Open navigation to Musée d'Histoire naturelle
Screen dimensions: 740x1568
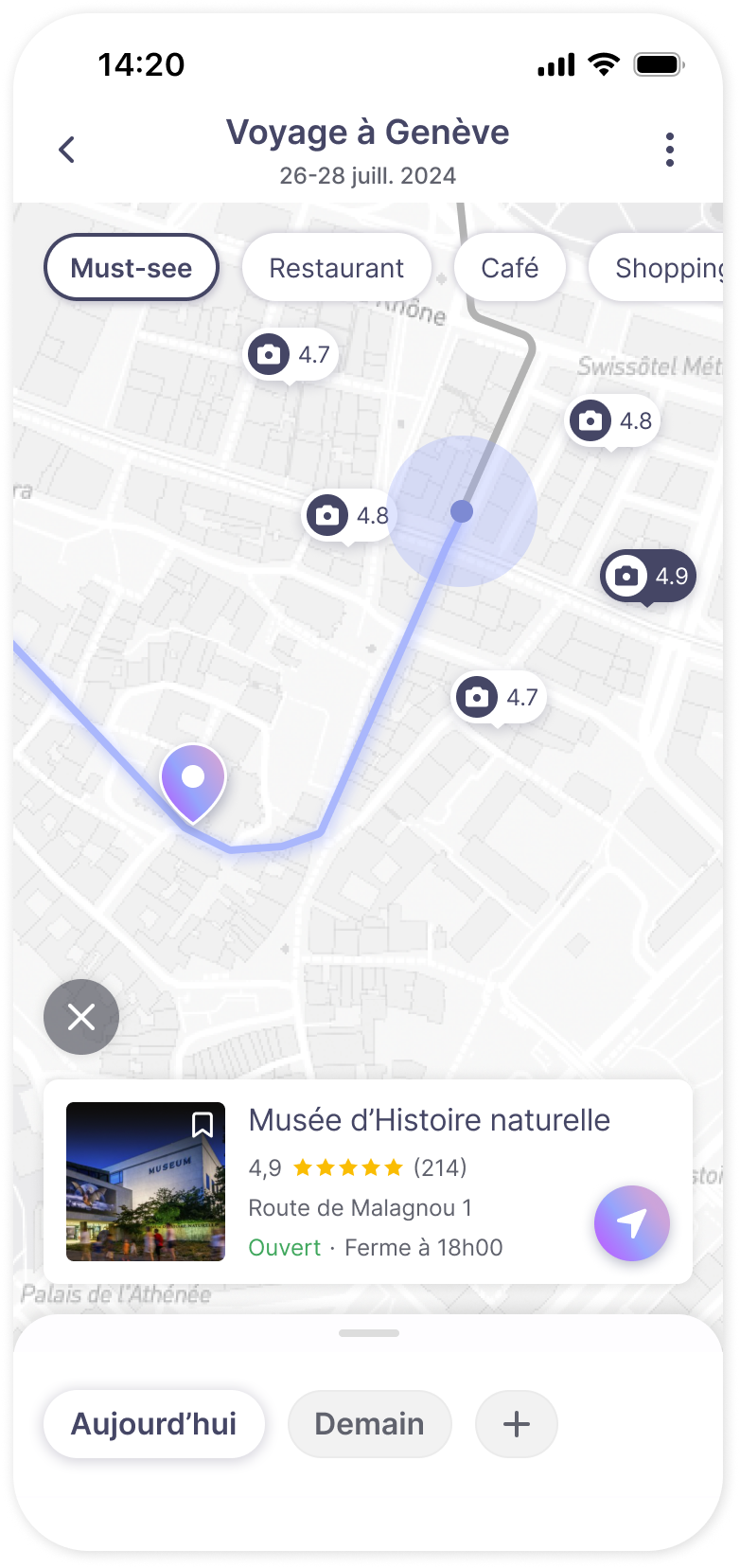pos(631,1223)
